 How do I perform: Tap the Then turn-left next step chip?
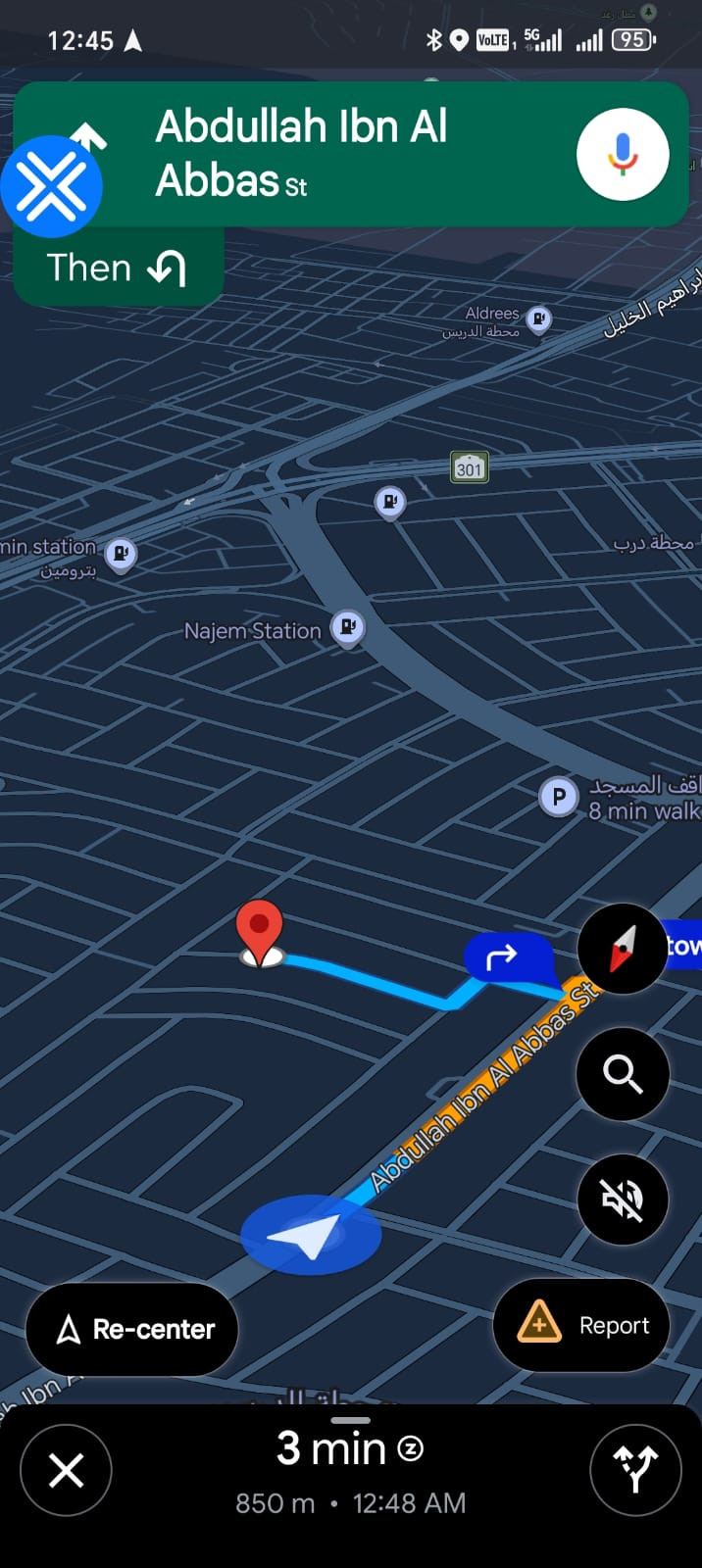pos(119,268)
